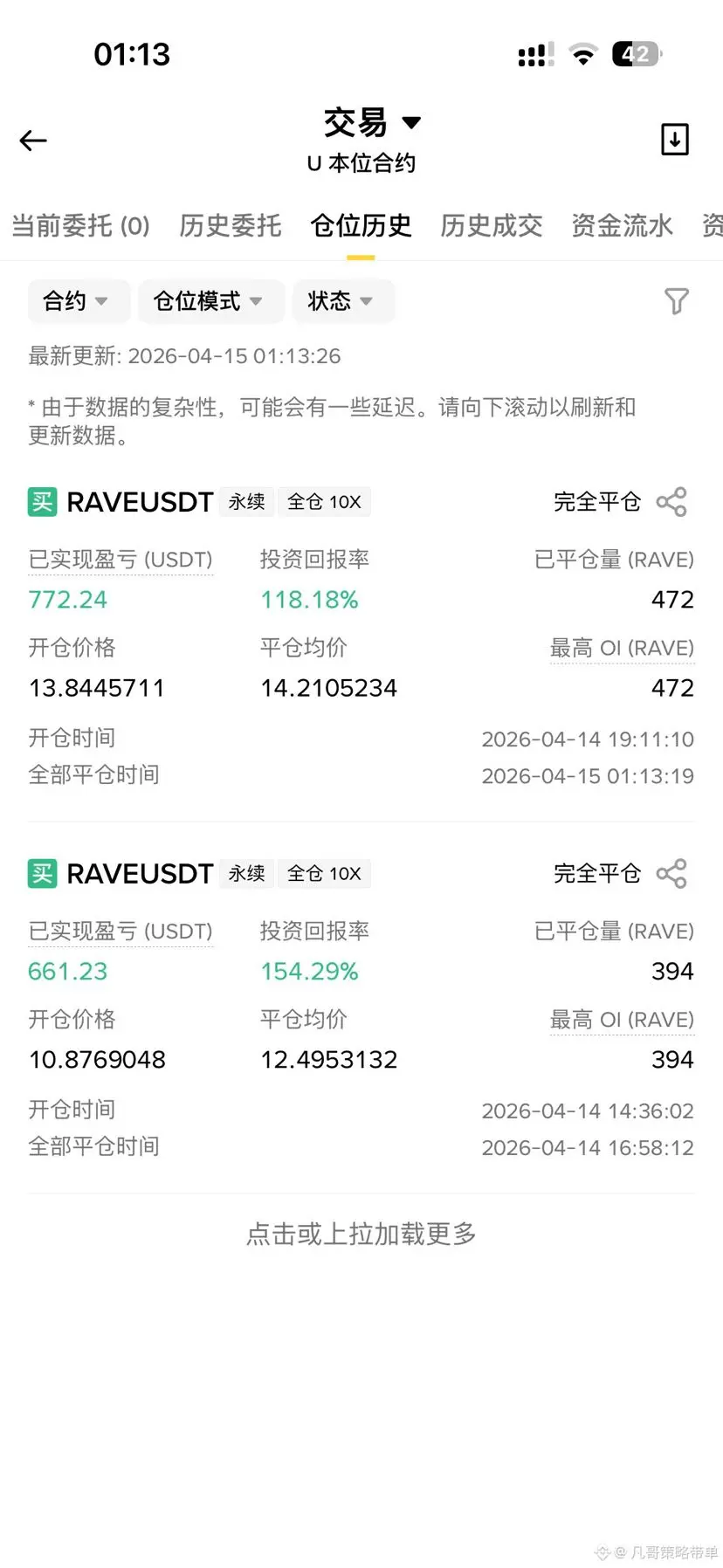Viewport: 723px width, 1568px height.
Task: Tap the download export icon
Action: pos(674,140)
